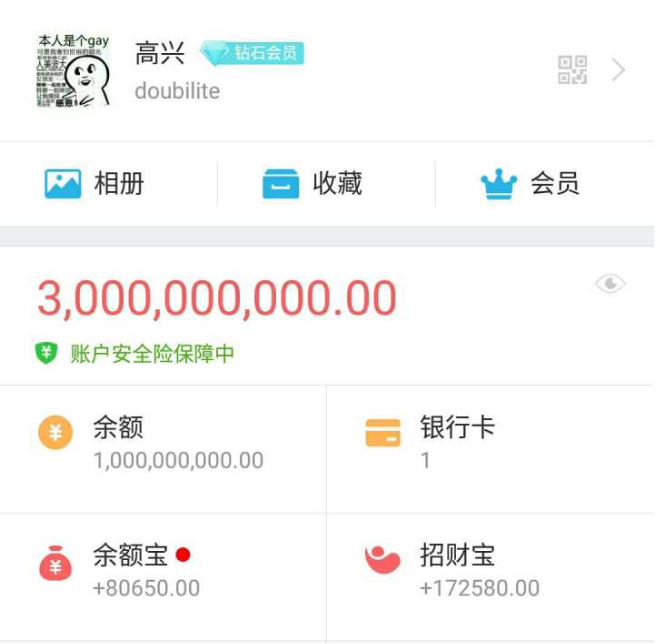This screenshot has width=656, height=644.
Task: Open 收藏 favorites
Action: pos(312,184)
